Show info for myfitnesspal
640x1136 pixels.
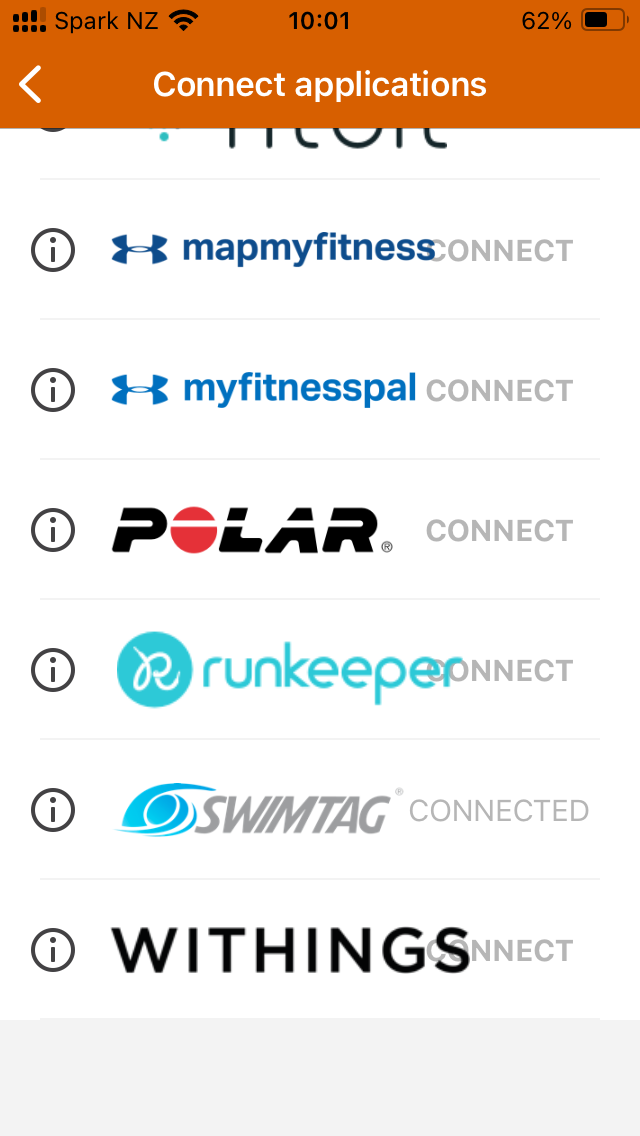[x=53, y=390]
